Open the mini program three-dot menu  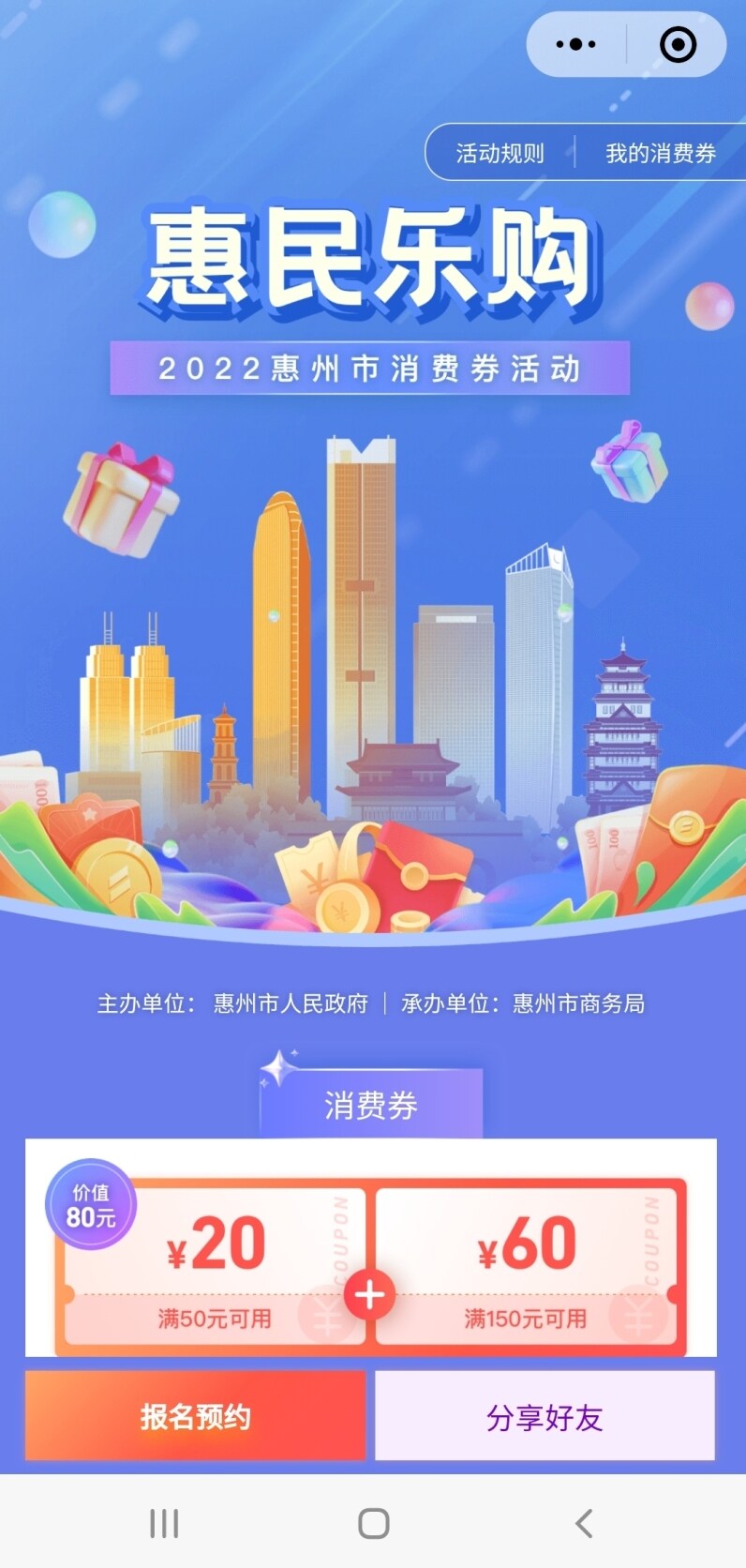click(x=575, y=44)
